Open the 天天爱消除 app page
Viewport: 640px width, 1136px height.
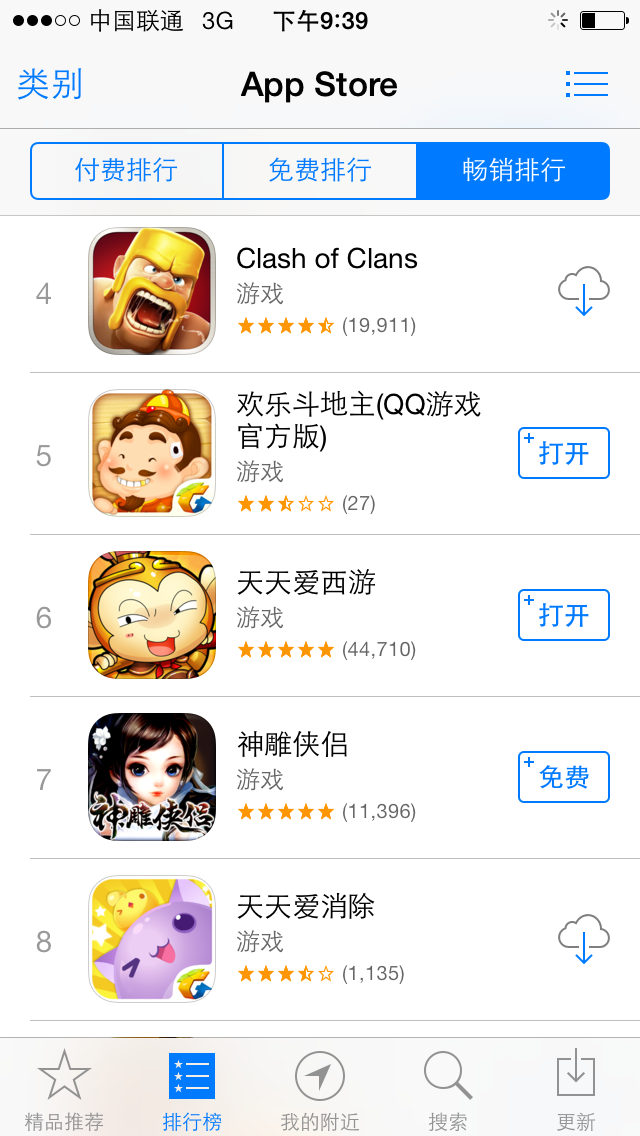click(x=306, y=907)
